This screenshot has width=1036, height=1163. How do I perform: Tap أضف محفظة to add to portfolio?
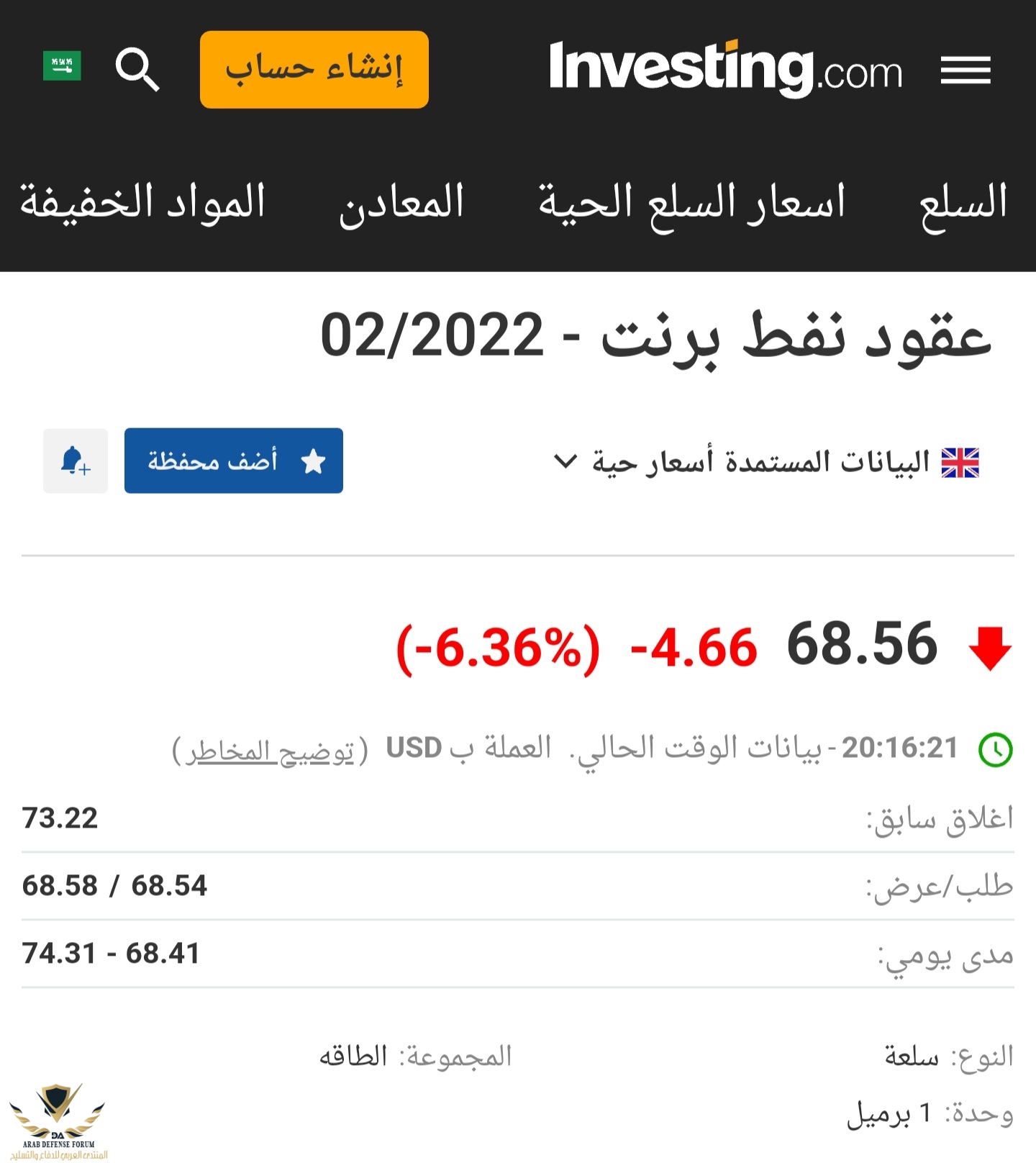233,461
